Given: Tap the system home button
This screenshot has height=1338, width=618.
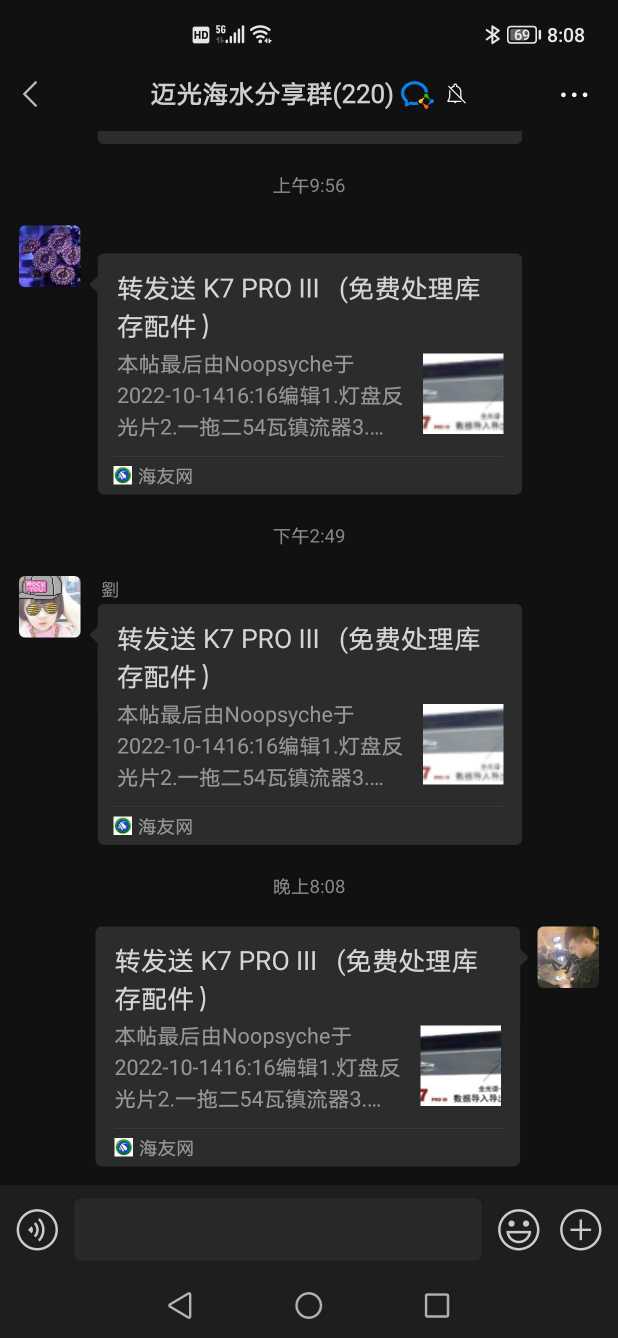Looking at the screenshot, I should click(309, 1304).
